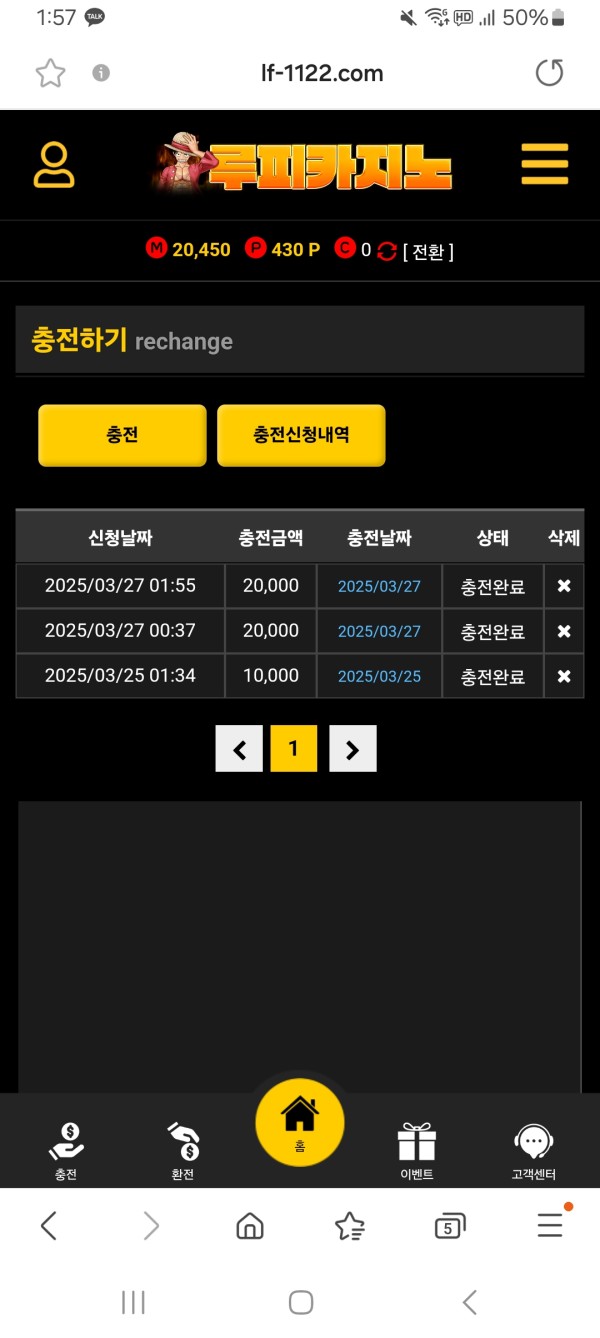This screenshot has height=1338, width=600.
Task: Open the user profile icon
Action: [x=54, y=165]
